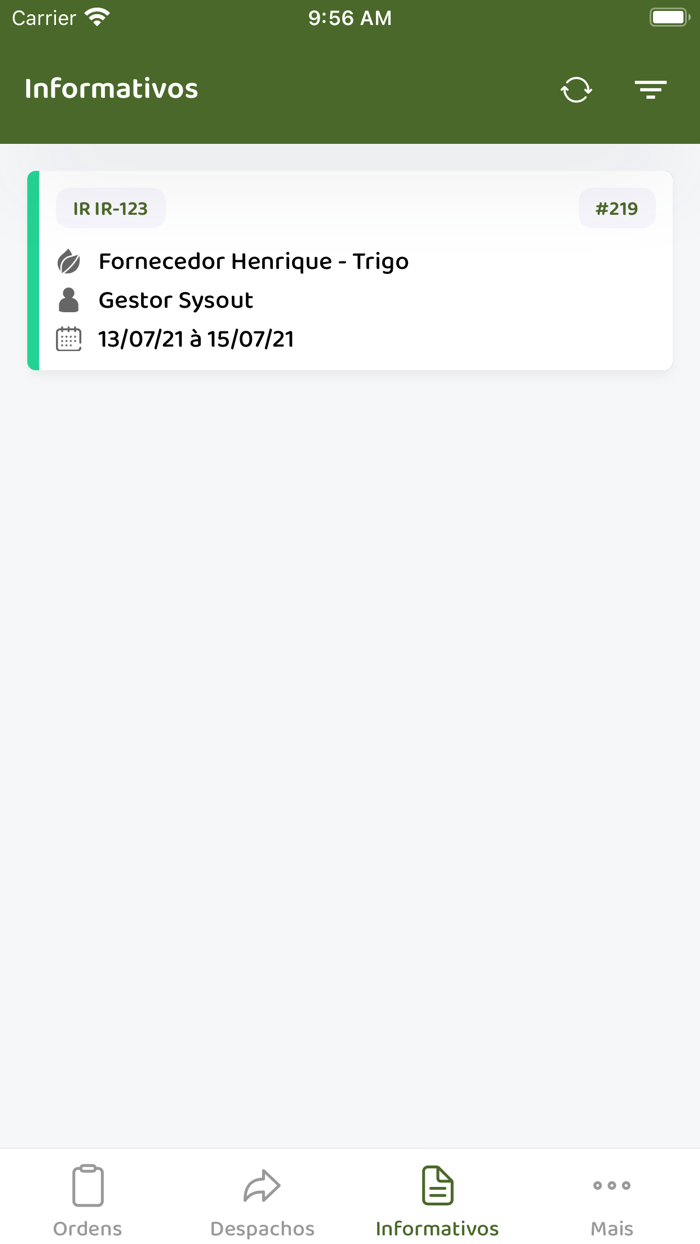Open the filter options
Screen dimensions: 700x1244
click(650, 90)
